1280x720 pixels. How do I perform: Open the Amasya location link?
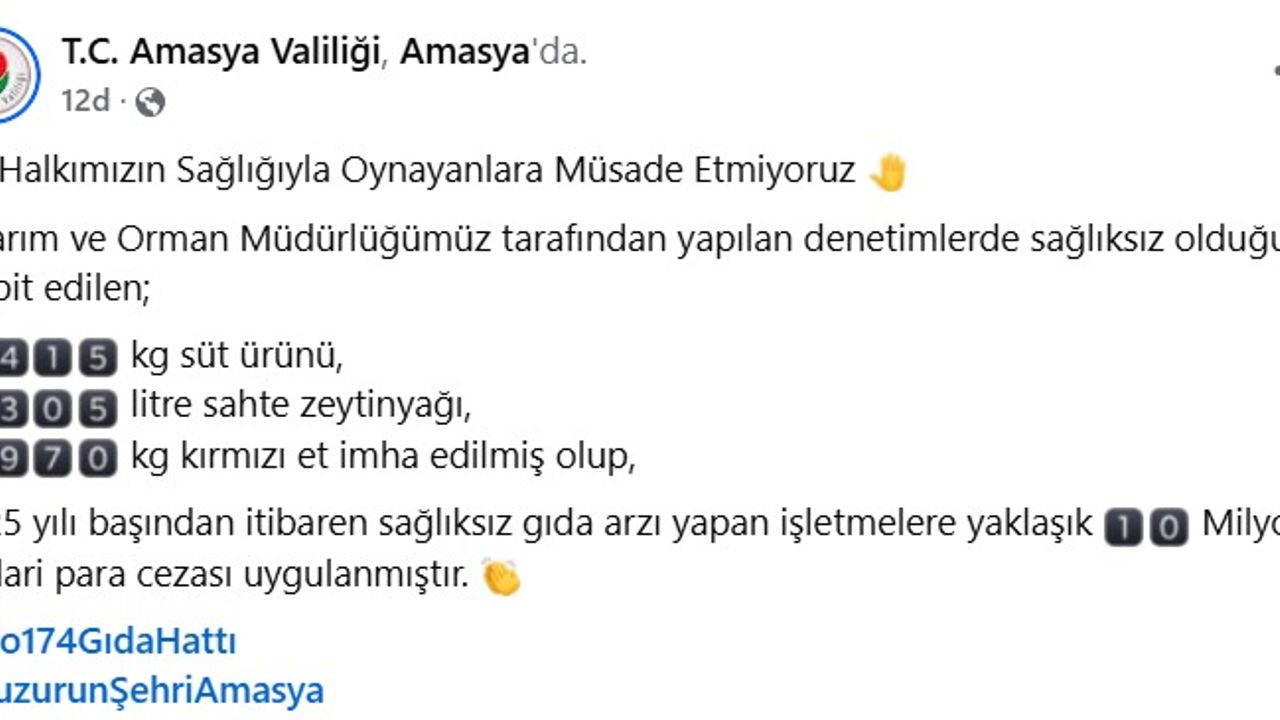[x=463, y=52]
